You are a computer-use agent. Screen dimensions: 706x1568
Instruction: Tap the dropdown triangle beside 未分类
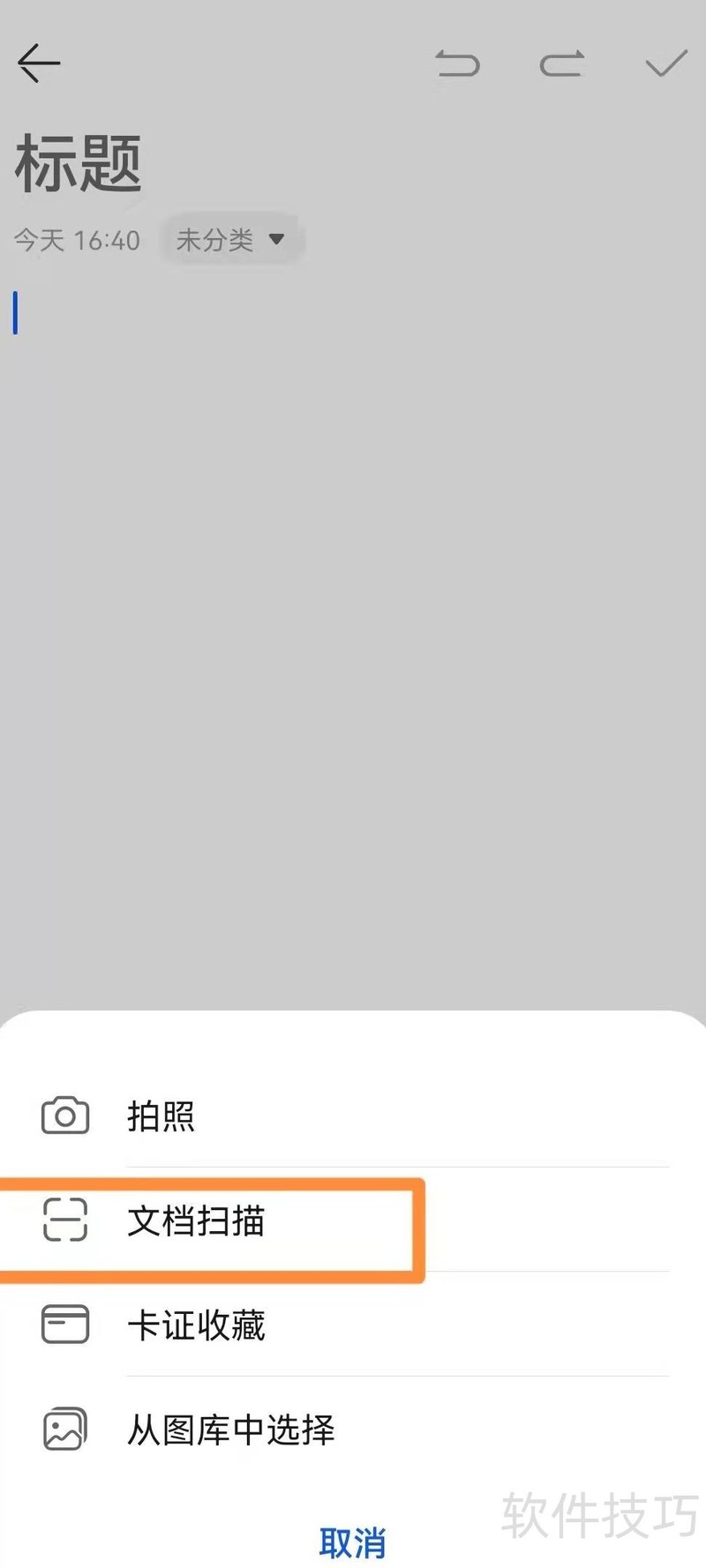(x=277, y=240)
